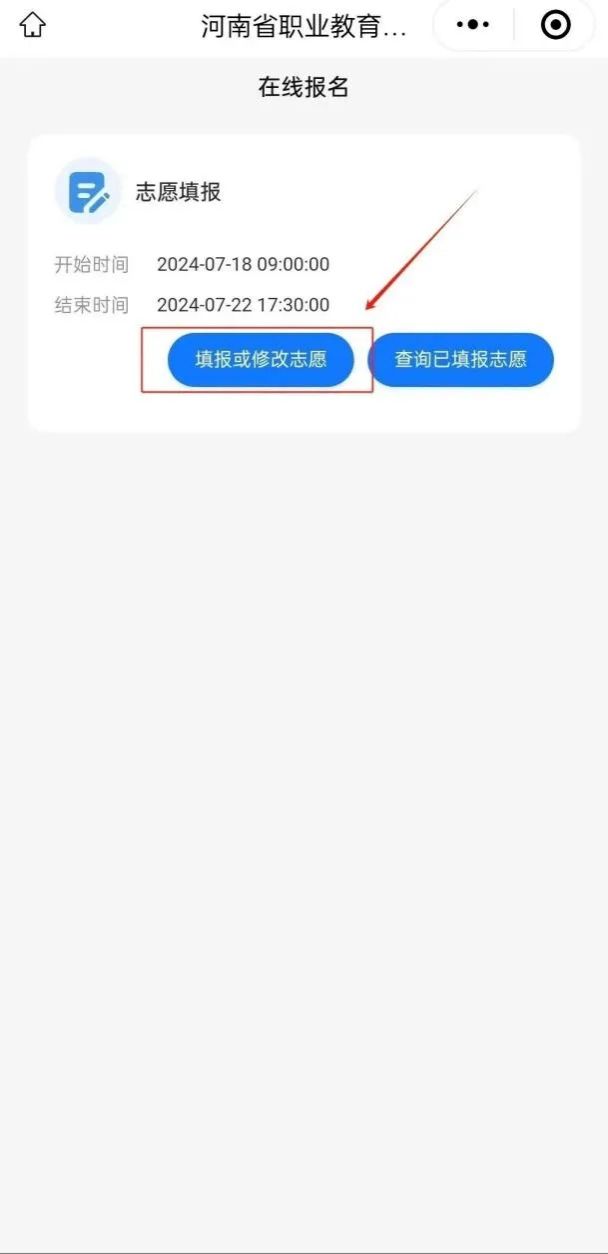Tap 填报或修改志愿 button

click(260, 360)
